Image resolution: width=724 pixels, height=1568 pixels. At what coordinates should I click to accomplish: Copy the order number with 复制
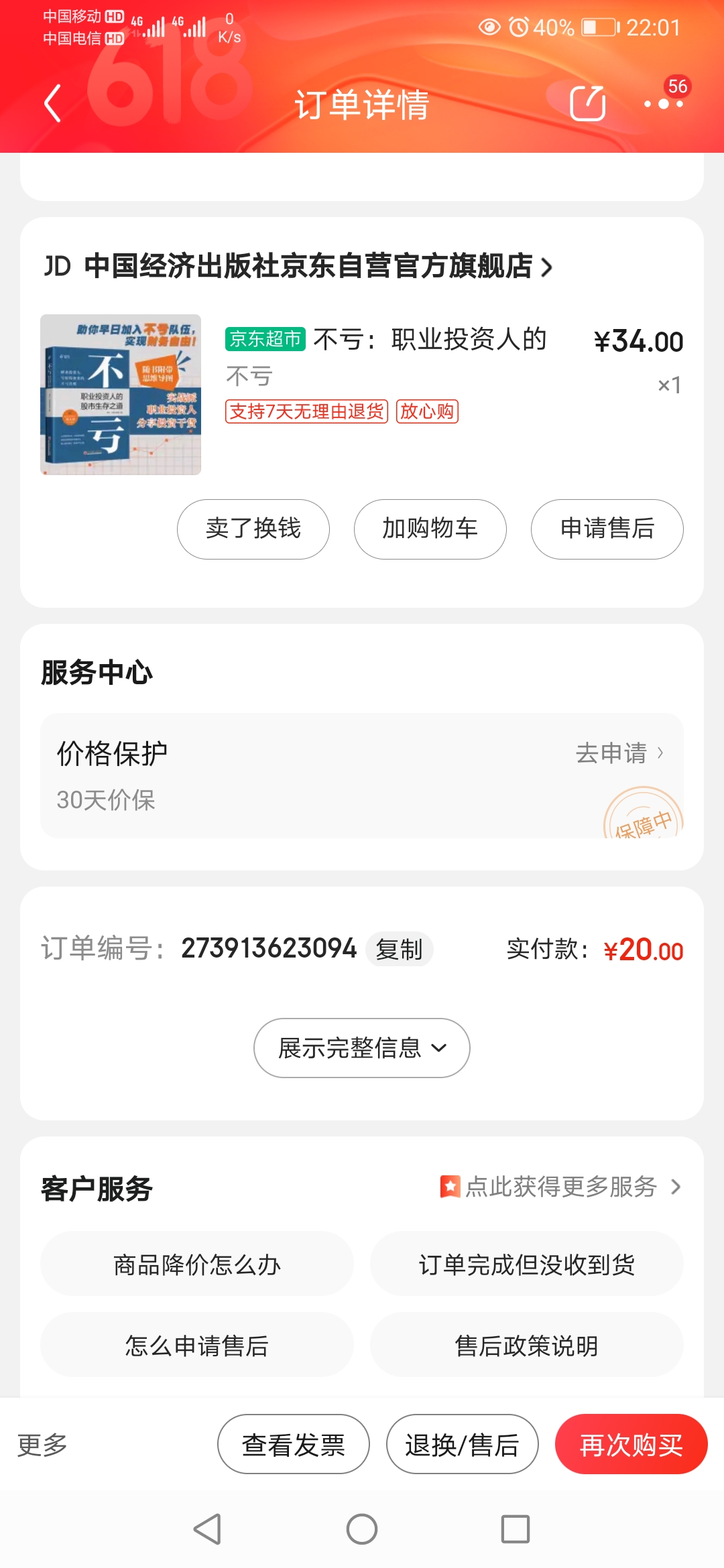click(x=400, y=950)
